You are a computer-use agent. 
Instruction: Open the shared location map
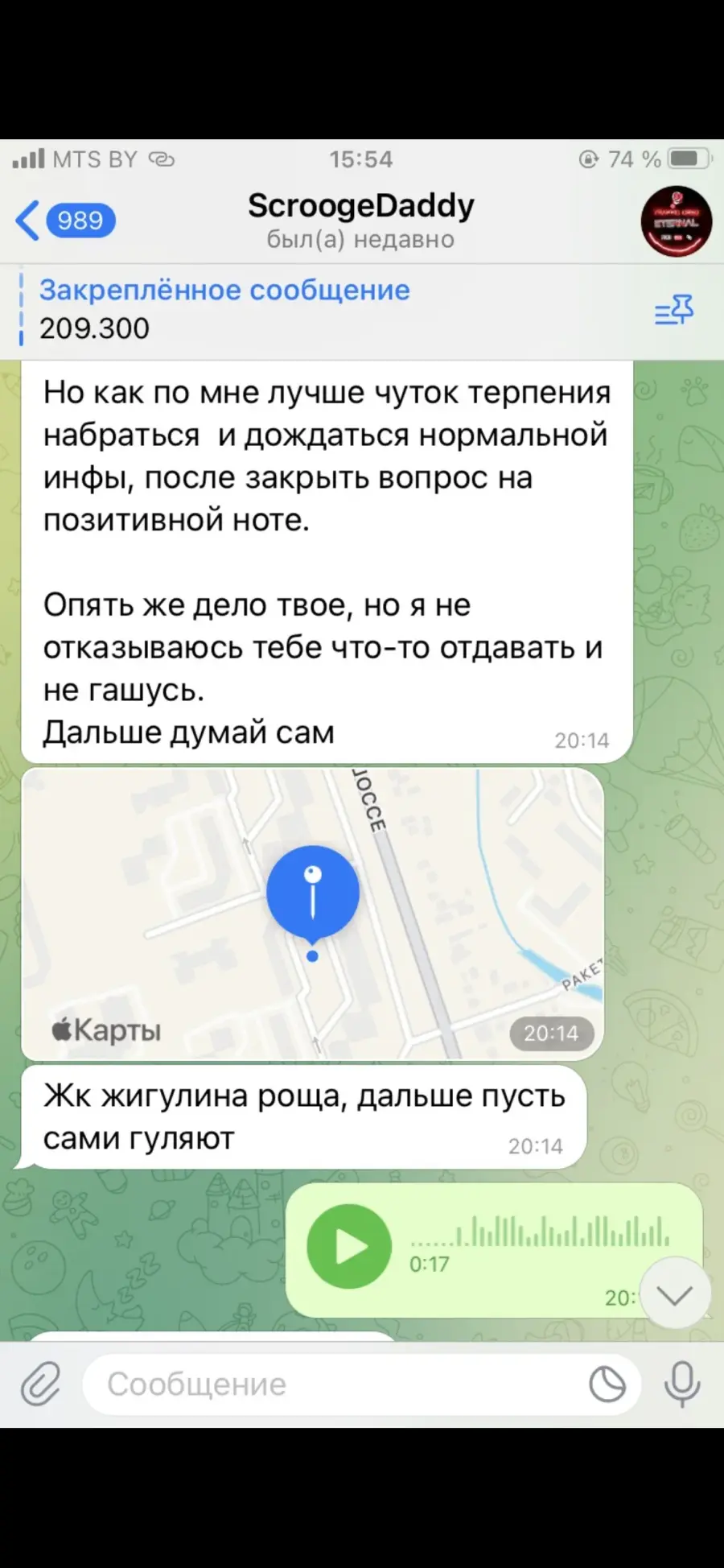coord(312,914)
